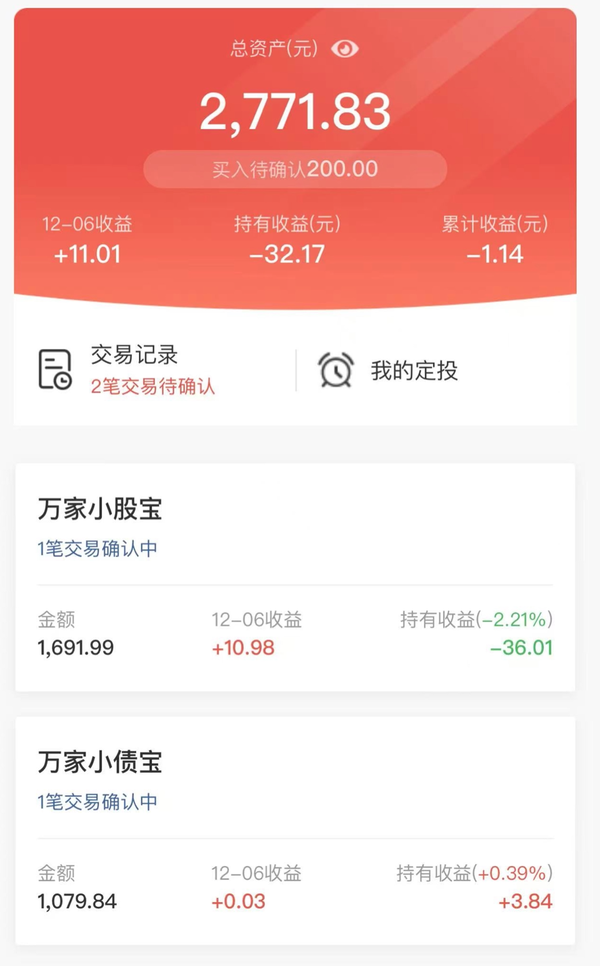Screen dimensions: 600x966
Task: Open the 万家小股宝 fund card
Action: point(295,577)
